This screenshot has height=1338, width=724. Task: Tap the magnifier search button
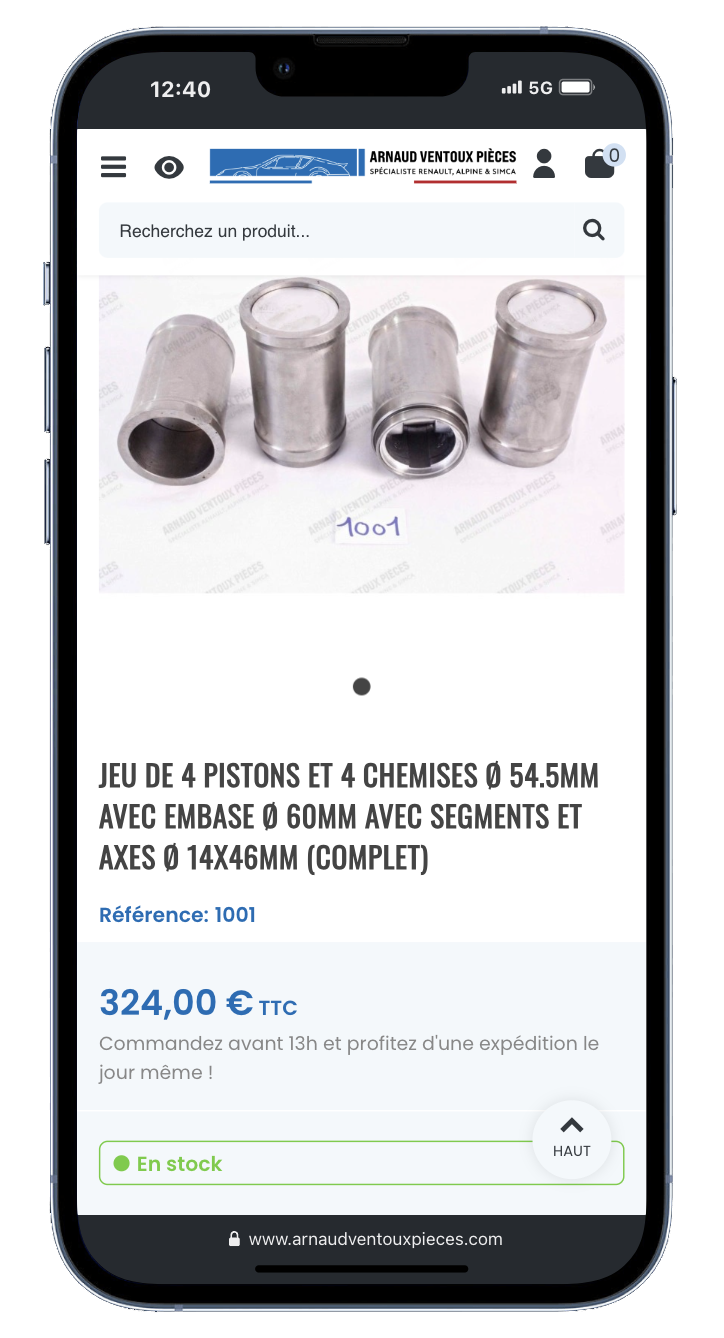(594, 231)
